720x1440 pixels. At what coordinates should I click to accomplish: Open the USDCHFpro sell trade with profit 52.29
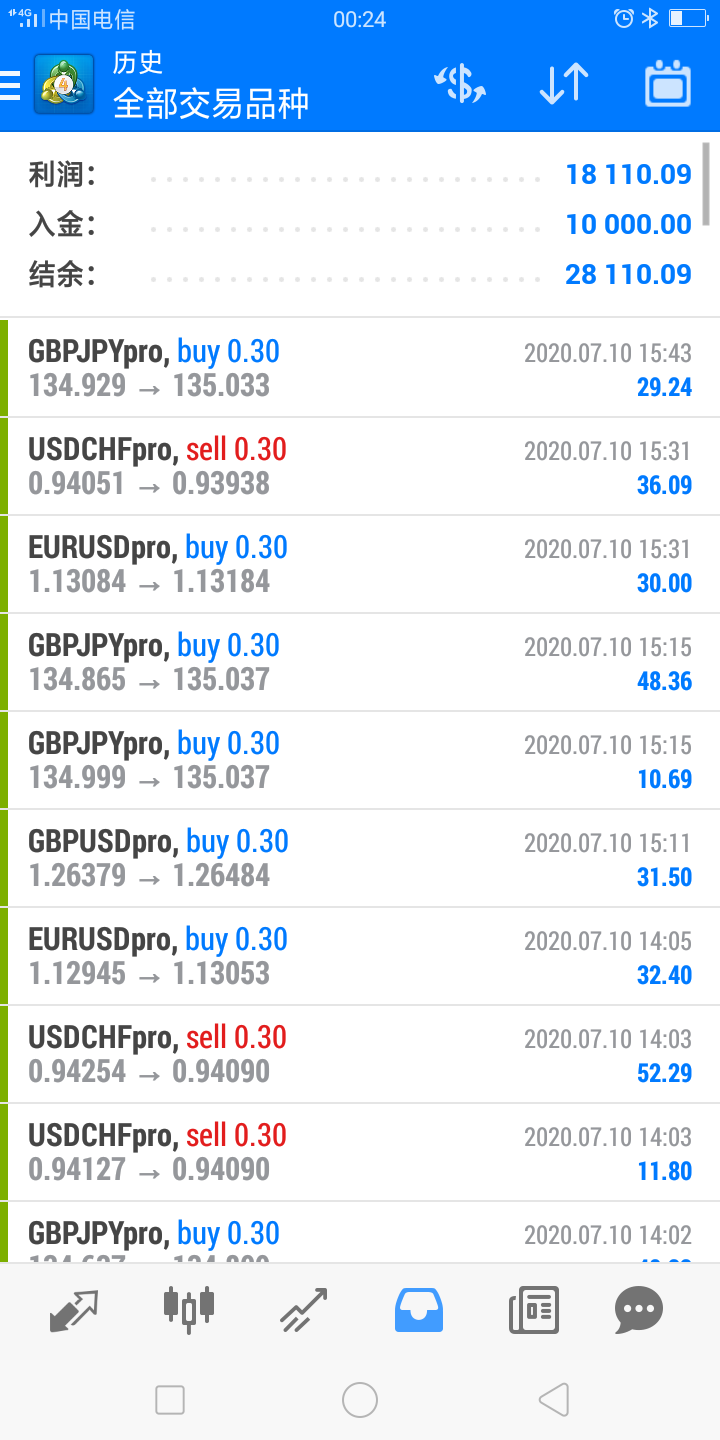coord(360,1055)
